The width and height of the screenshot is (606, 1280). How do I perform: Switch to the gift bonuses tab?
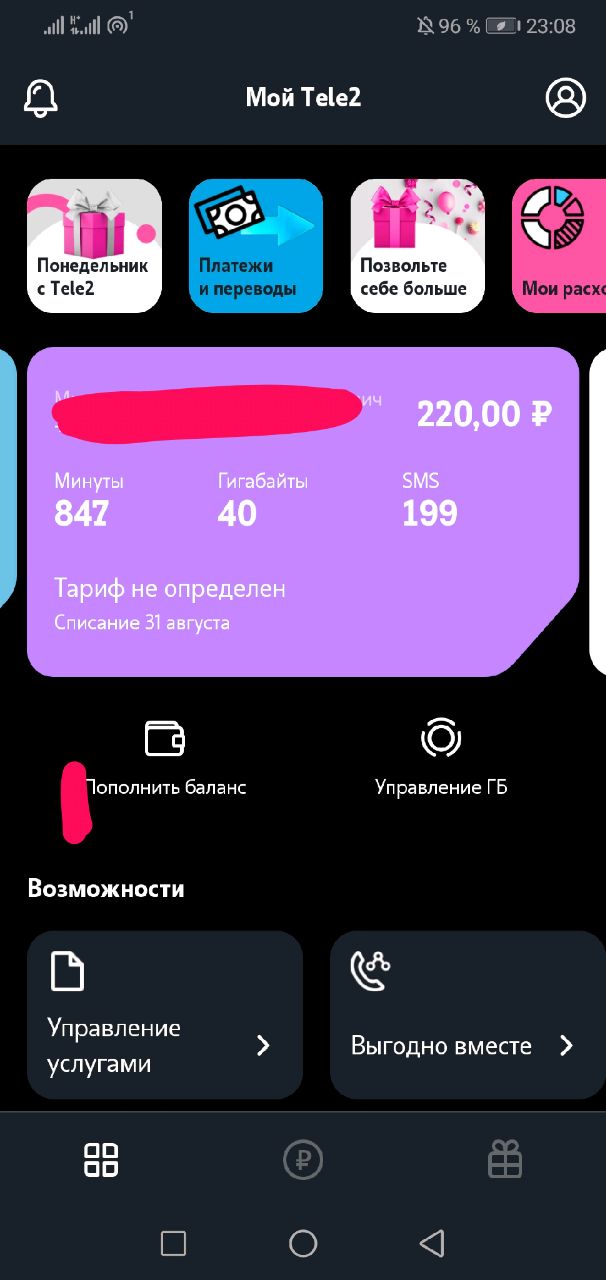click(505, 1160)
